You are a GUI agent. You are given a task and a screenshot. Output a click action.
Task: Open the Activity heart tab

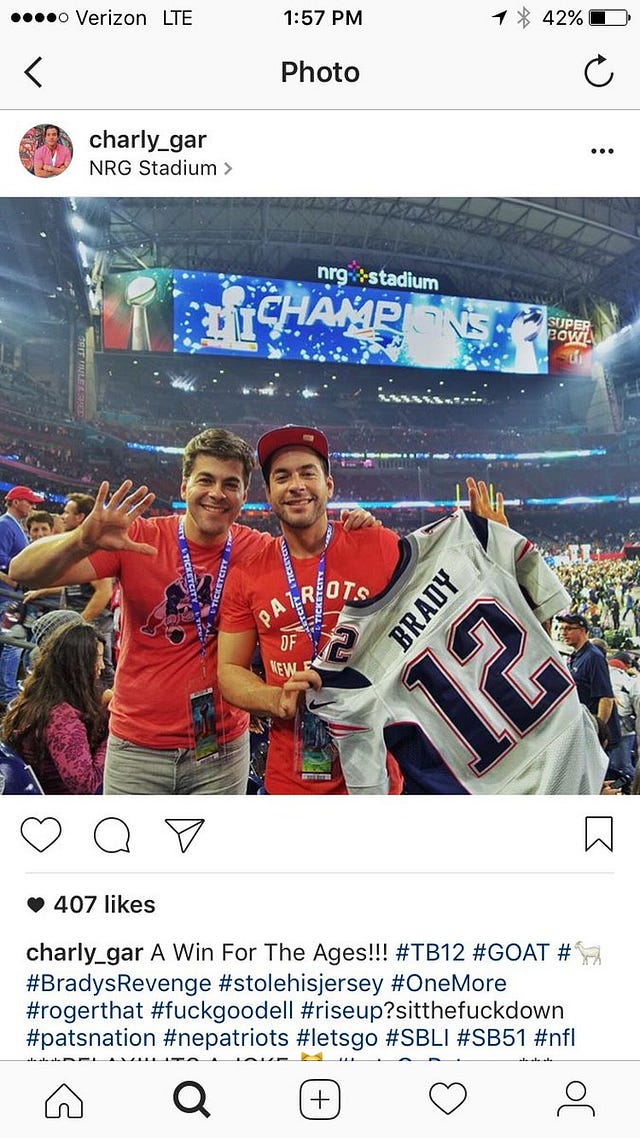coord(448,1100)
